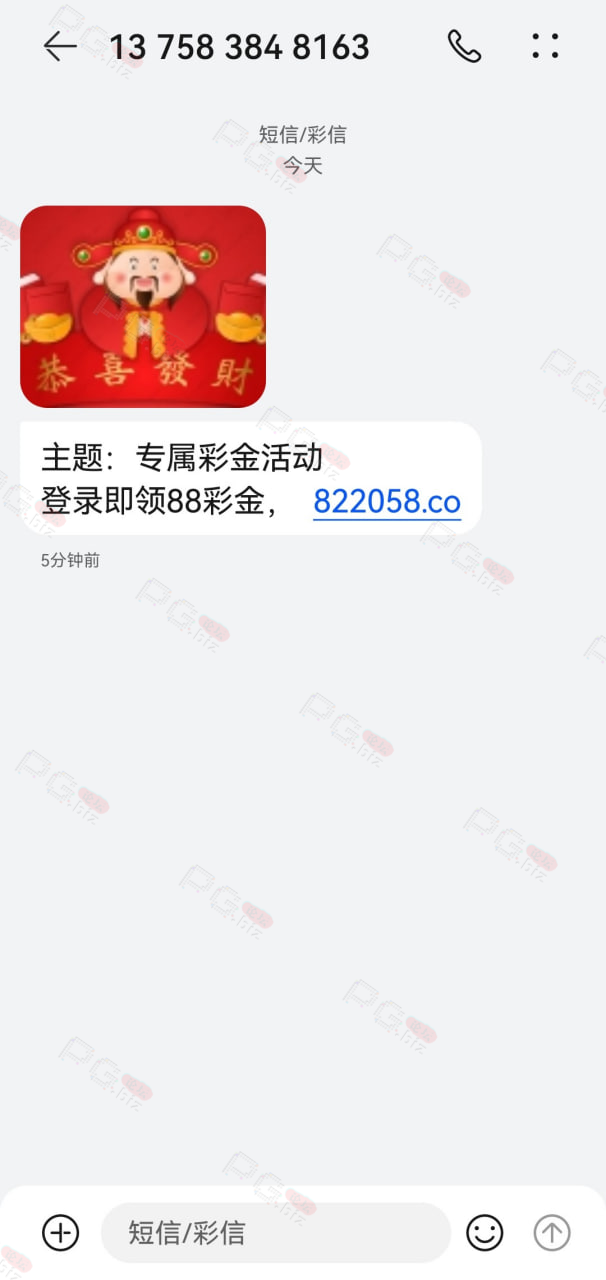Viewport: 606px width, 1280px height.
Task: Focus the 短信/彩信 message input field
Action: tap(276, 1232)
